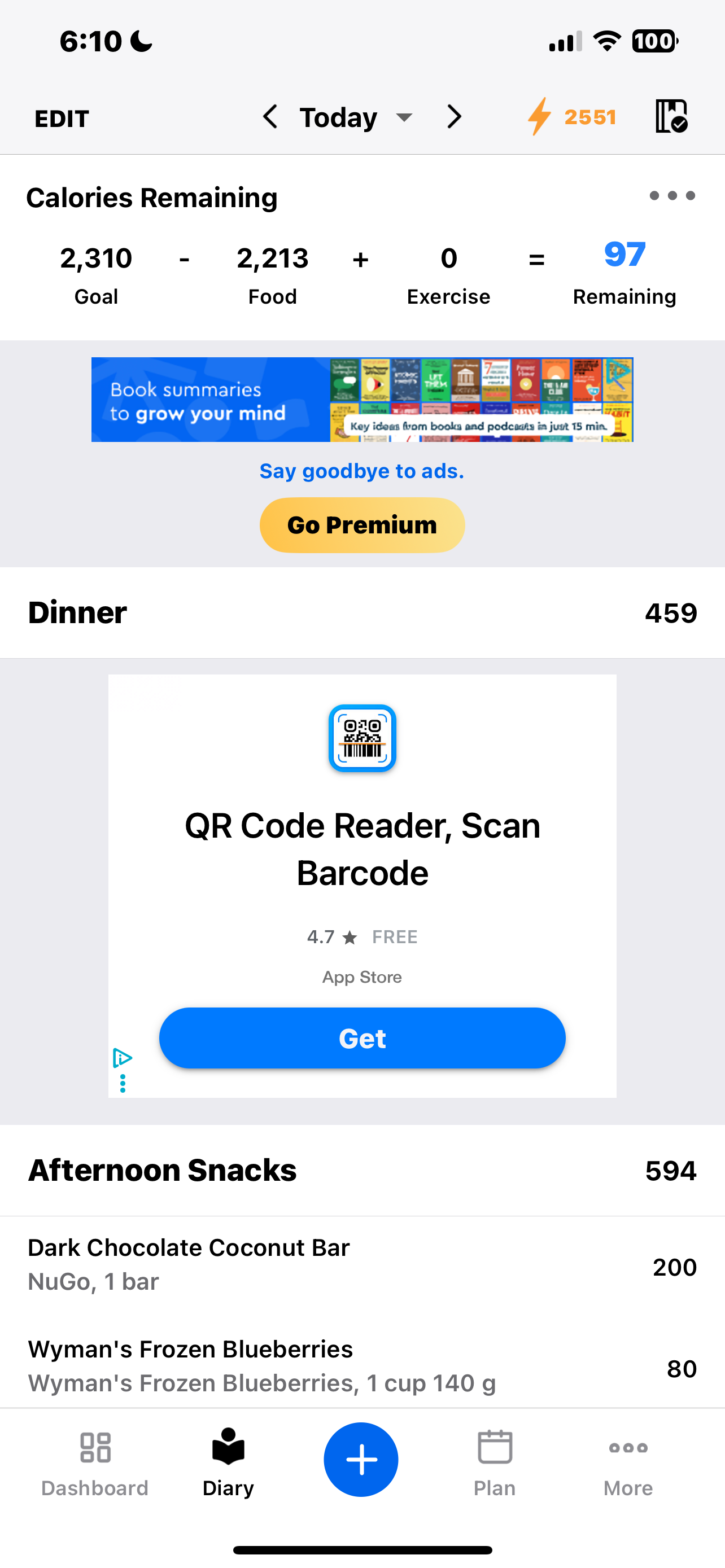Tap Go Premium button
Viewport: 725px width, 1568px height.
pyautogui.click(x=361, y=525)
